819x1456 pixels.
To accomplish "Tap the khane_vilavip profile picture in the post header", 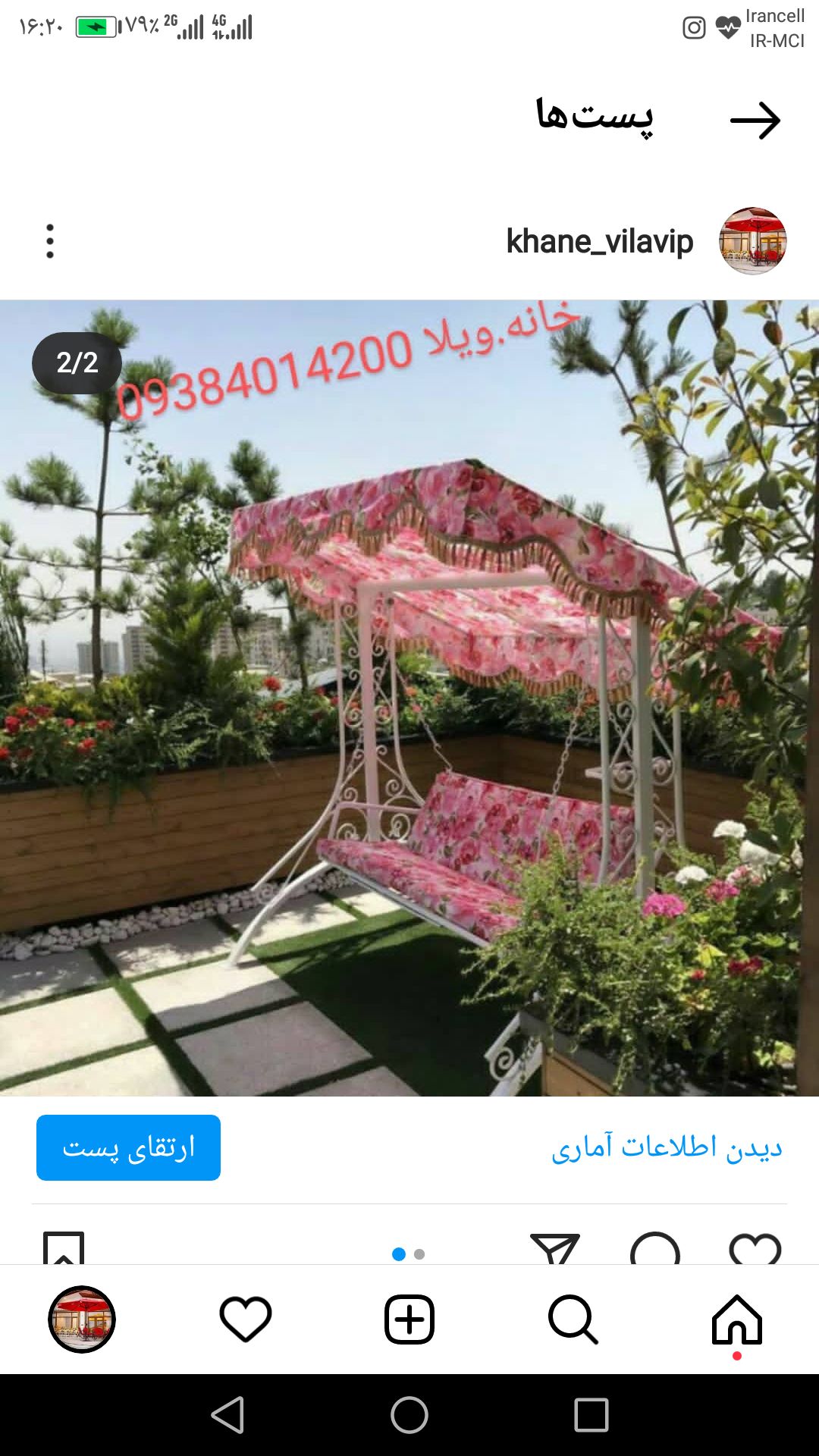I will [752, 241].
